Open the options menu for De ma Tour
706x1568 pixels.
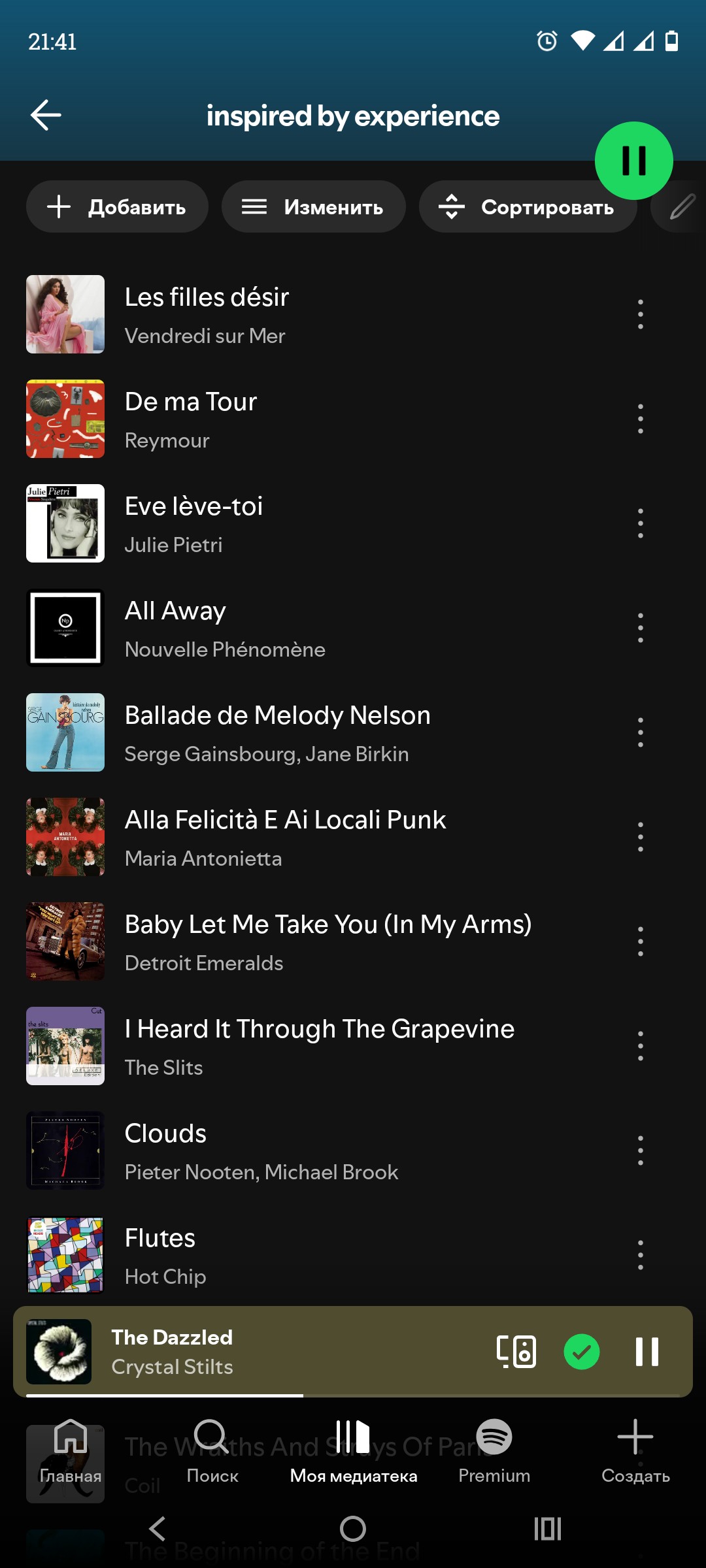click(641, 419)
